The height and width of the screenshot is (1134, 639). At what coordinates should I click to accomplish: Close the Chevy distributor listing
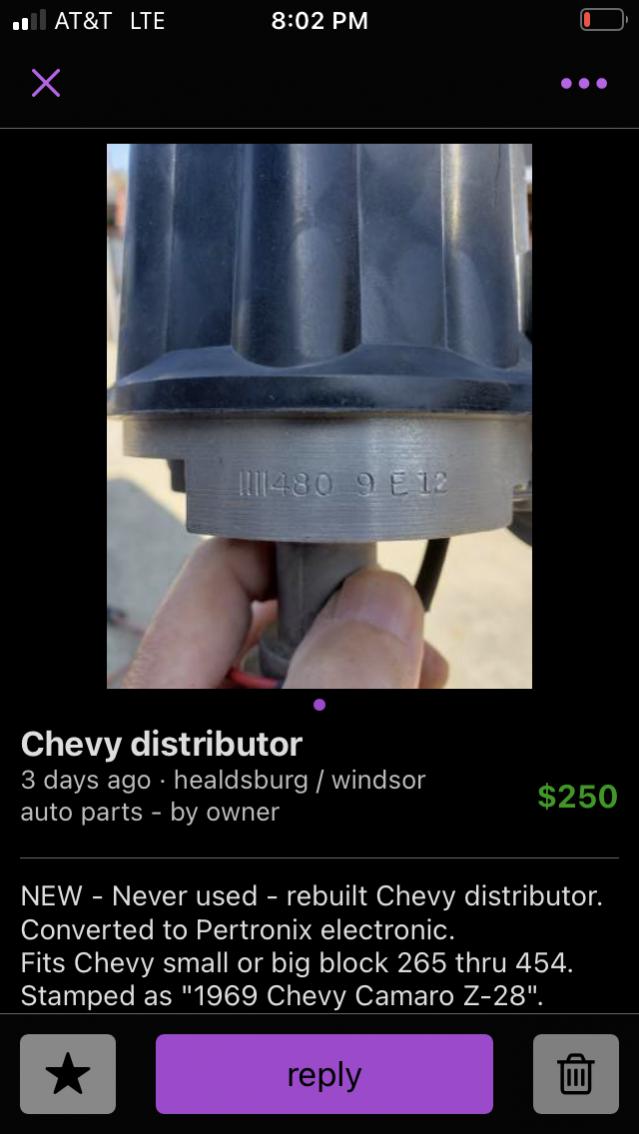[x=46, y=83]
